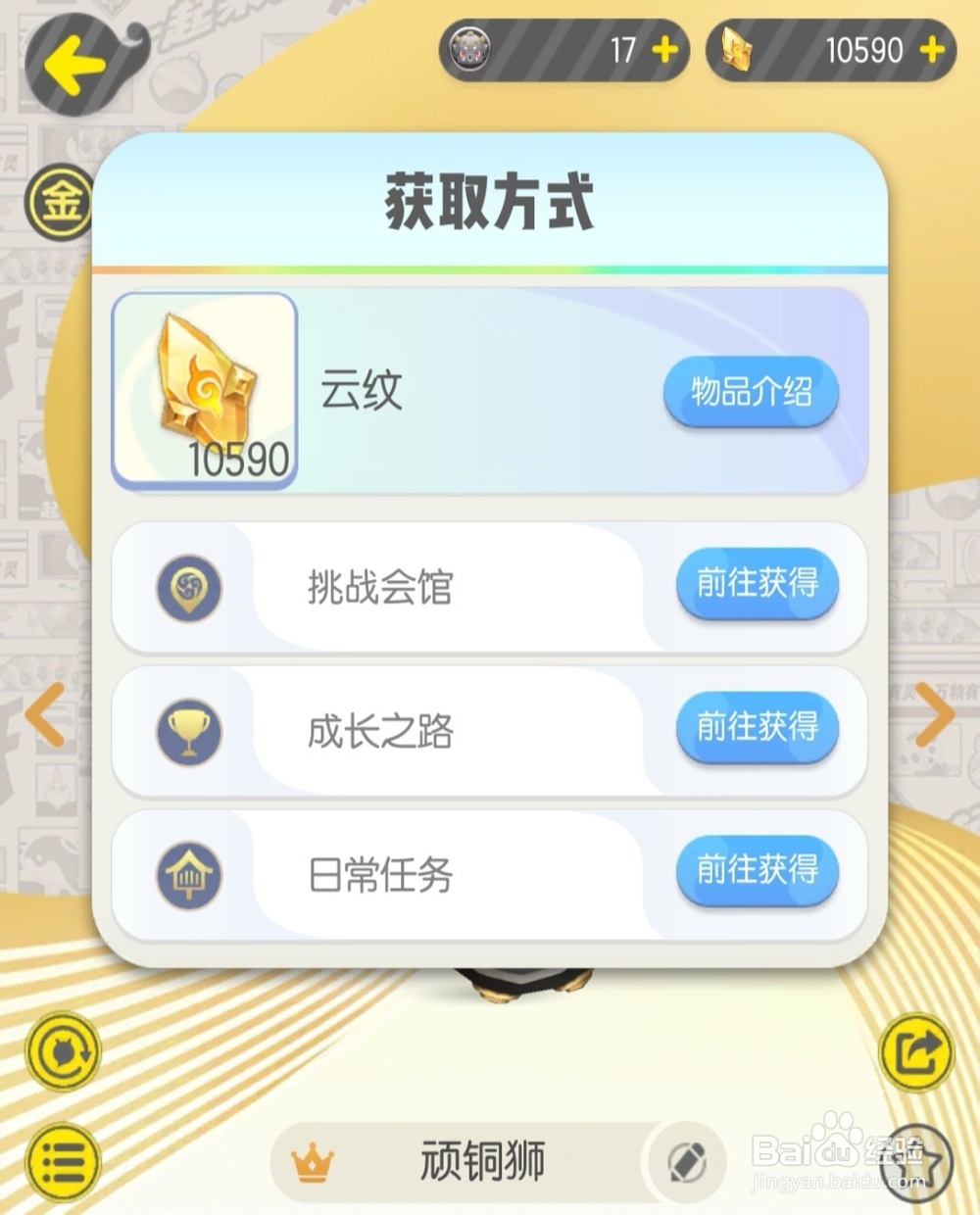Click 前往获得 next to 成长之路

click(x=756, y=730)
